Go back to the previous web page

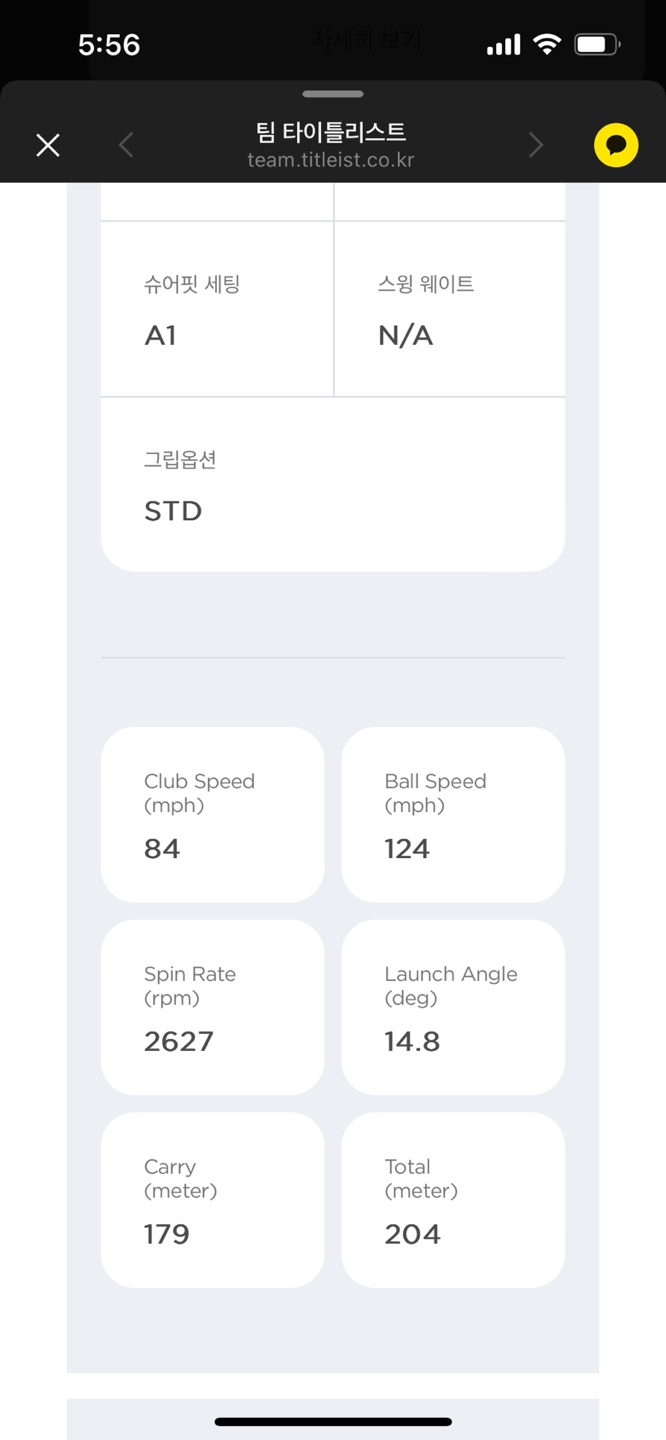pos(126,146)
